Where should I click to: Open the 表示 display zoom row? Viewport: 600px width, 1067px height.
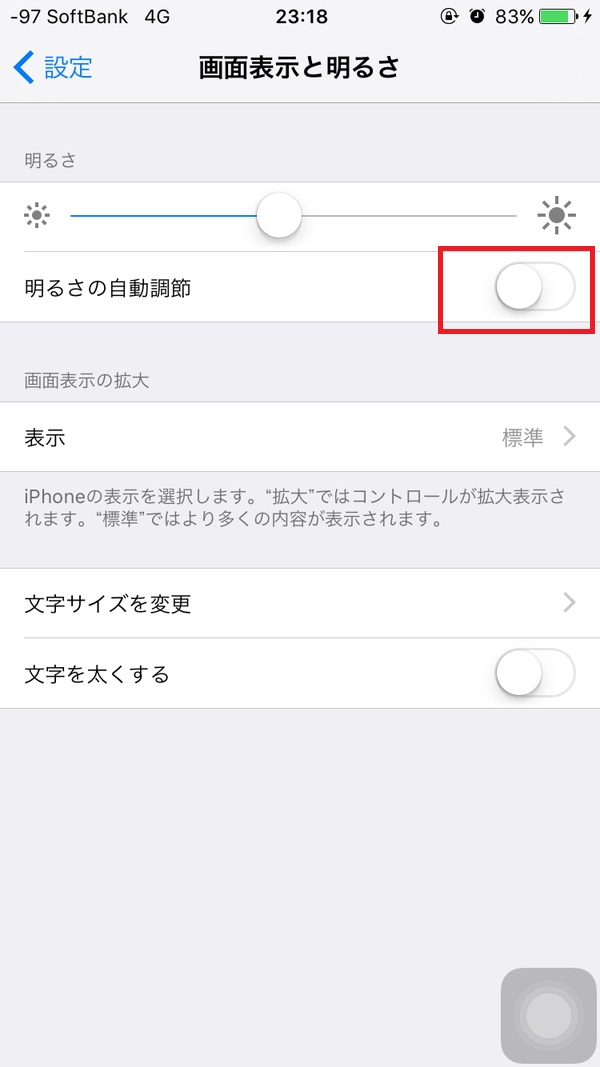[300, 437]
